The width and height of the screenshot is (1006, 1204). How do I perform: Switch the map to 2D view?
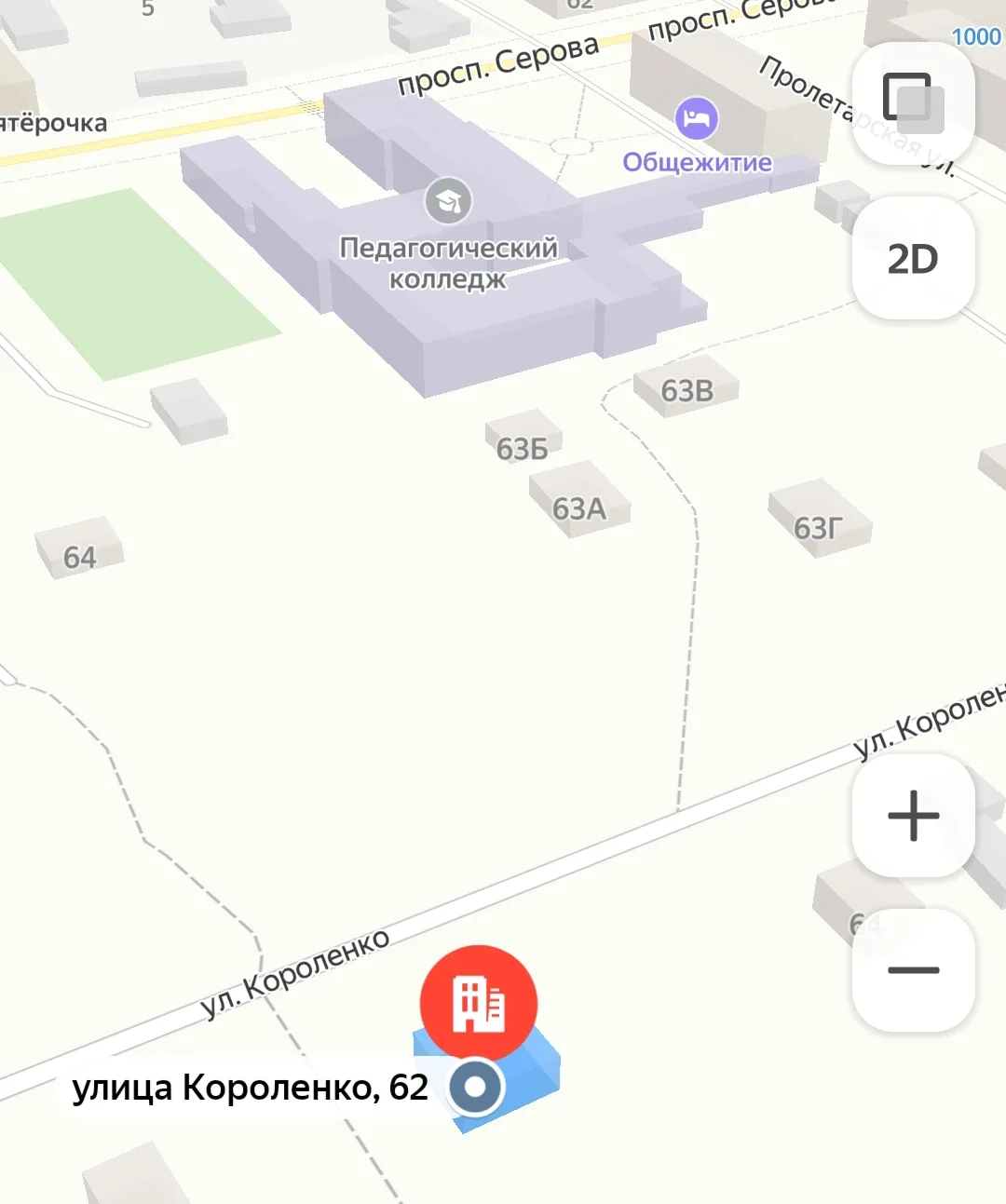tap(914, 258)
